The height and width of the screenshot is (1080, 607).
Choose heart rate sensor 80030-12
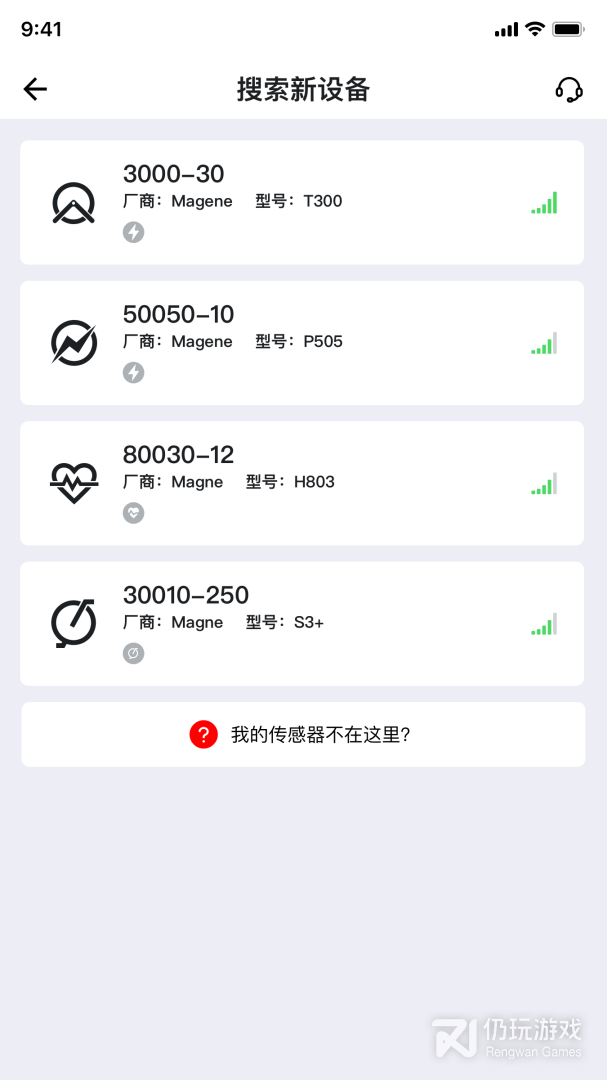coord(301,482)
